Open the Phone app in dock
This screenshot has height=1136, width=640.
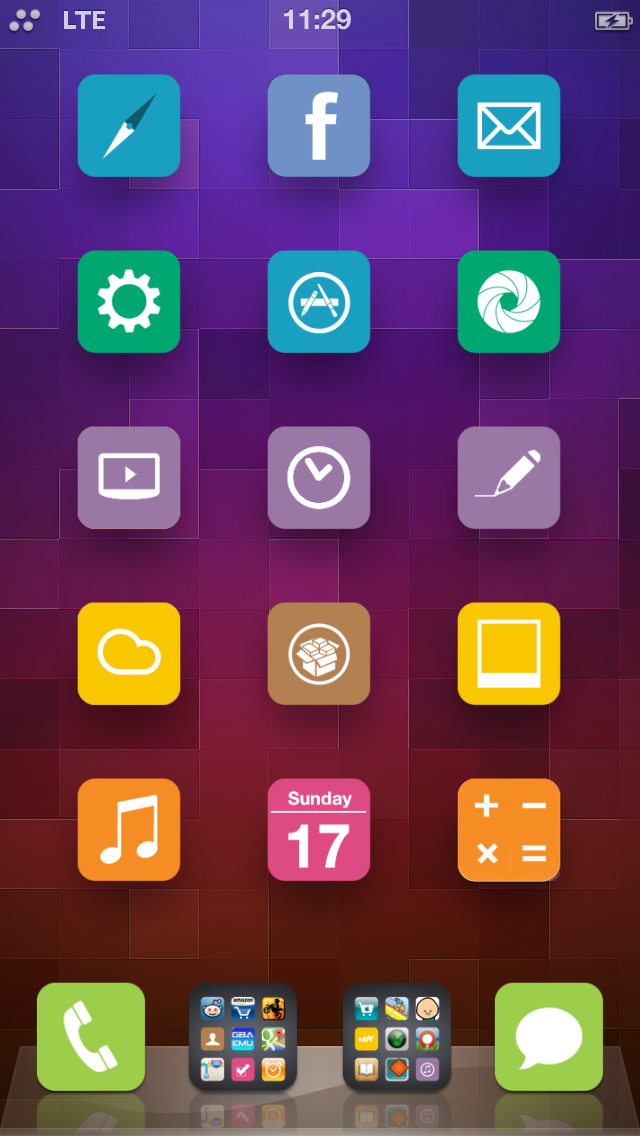pyautogui.click(x=91, y=1037)
